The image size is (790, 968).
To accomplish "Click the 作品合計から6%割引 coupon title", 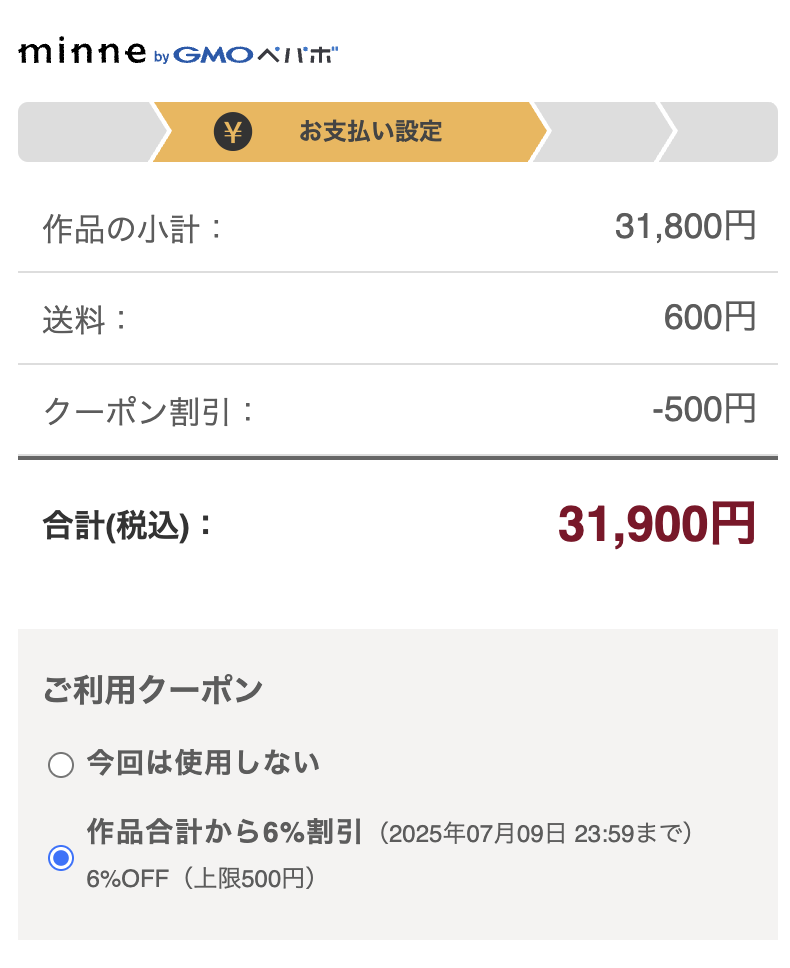I will [x=224, y=832].
